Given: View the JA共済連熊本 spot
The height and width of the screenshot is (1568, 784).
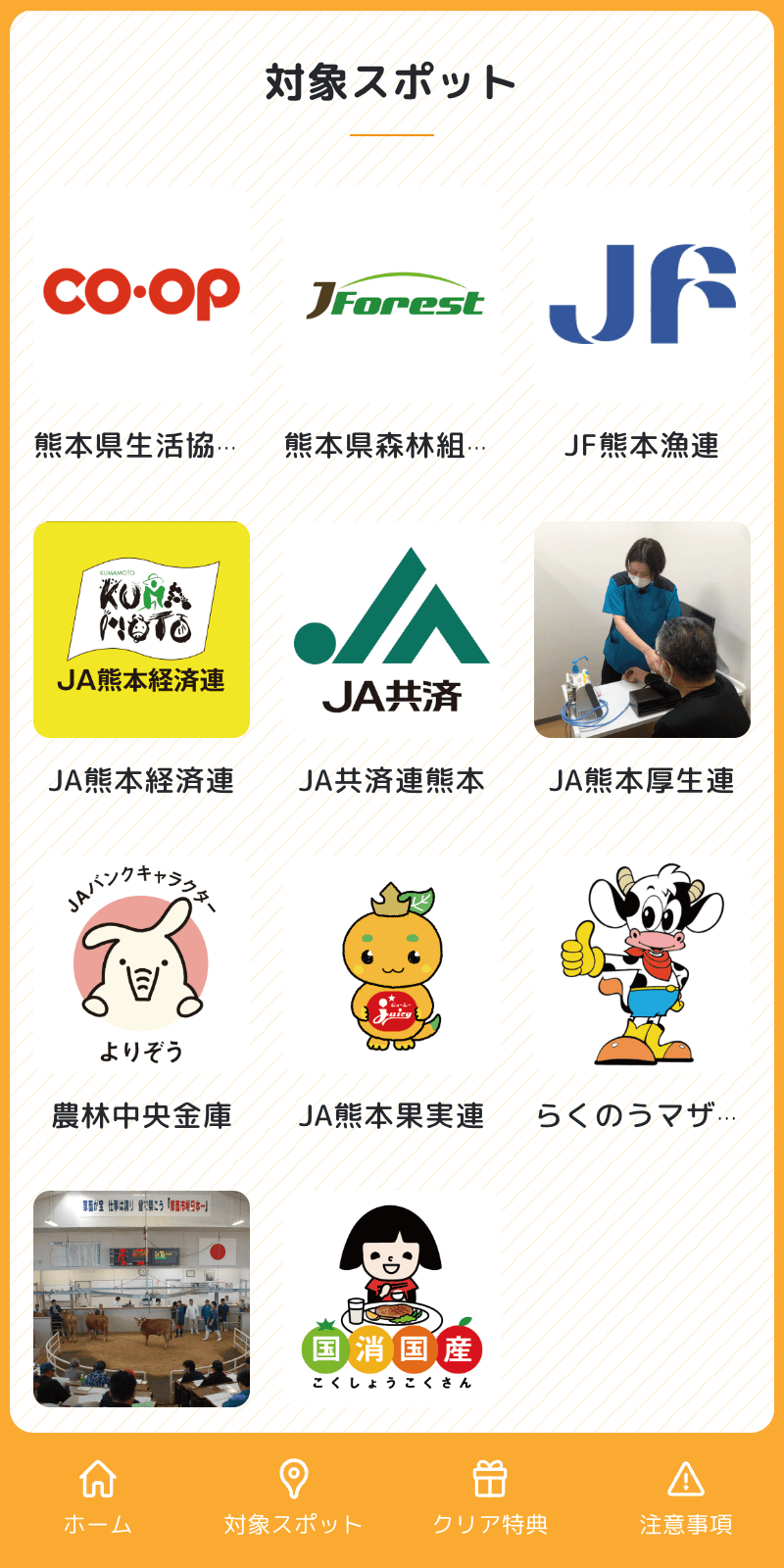Looking at the screenshot, I should 392,660.
